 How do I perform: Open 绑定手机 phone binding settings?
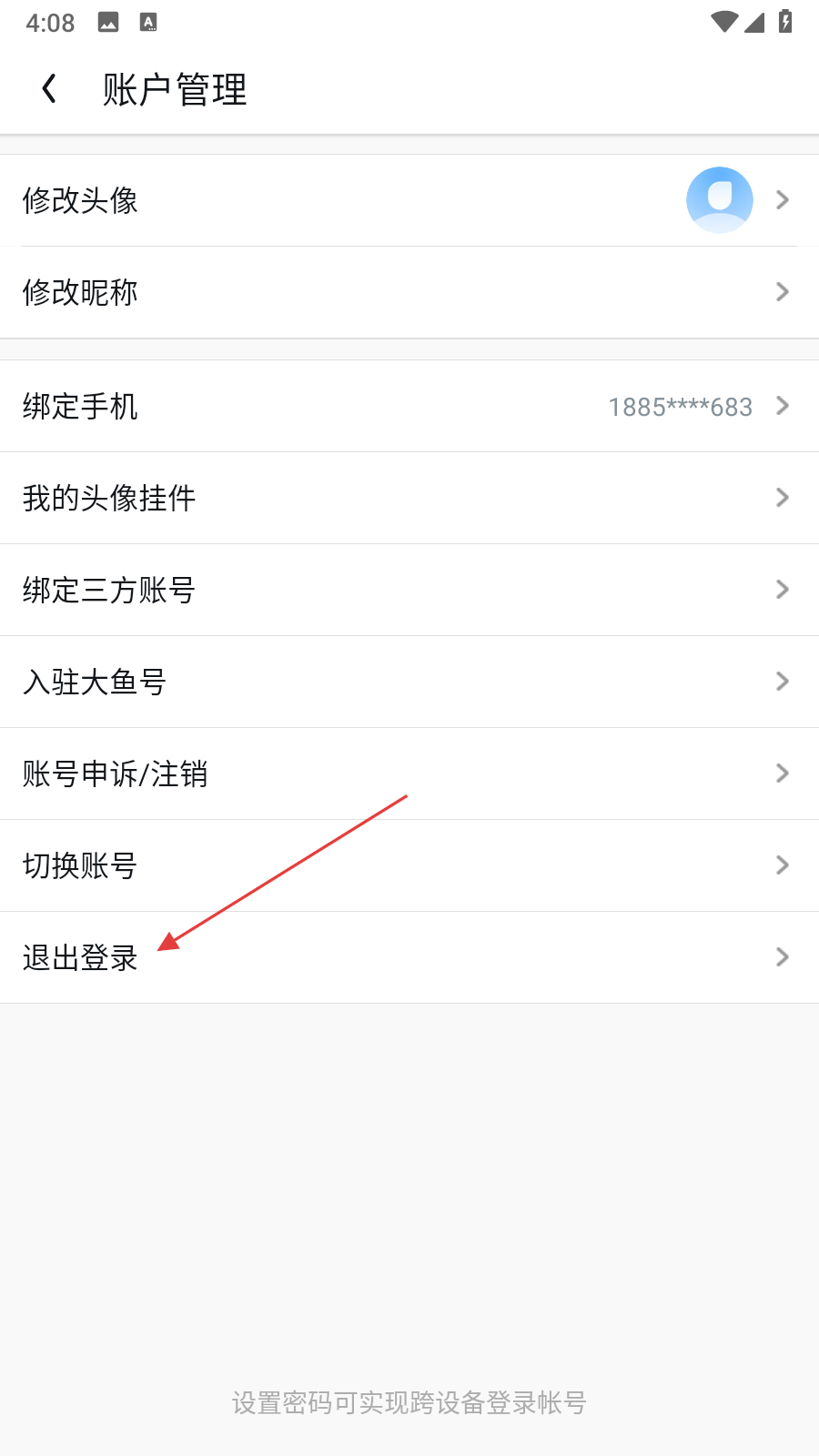(x=409, y=406)
